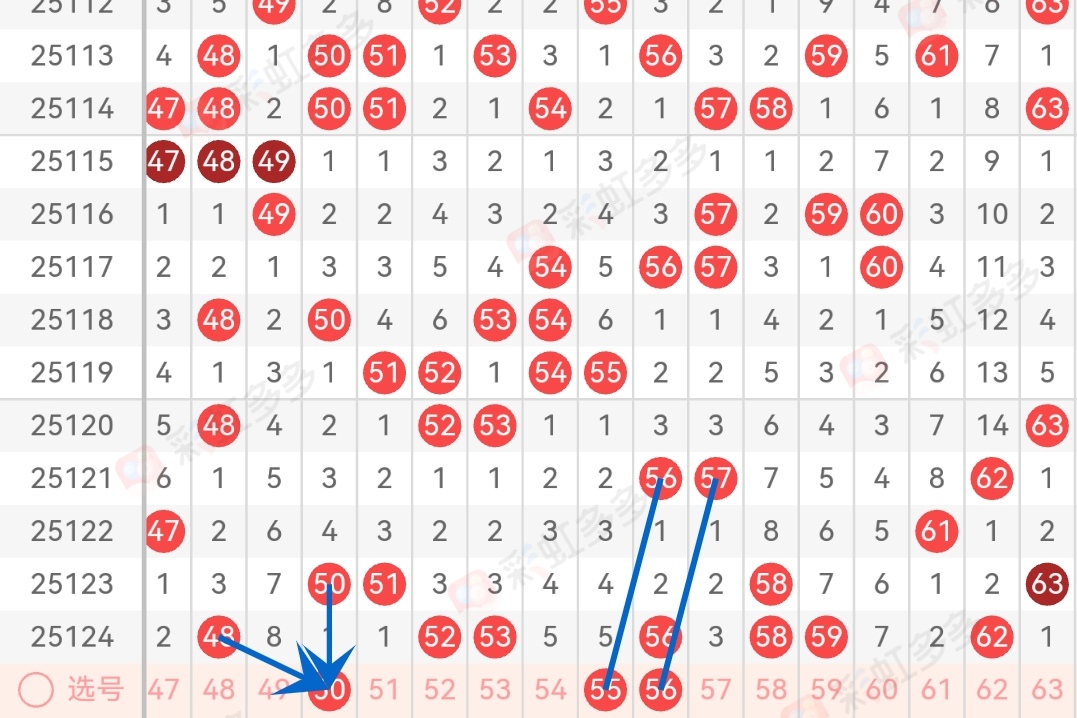Choose number 63 in the 选号 row

[1047, 690]
